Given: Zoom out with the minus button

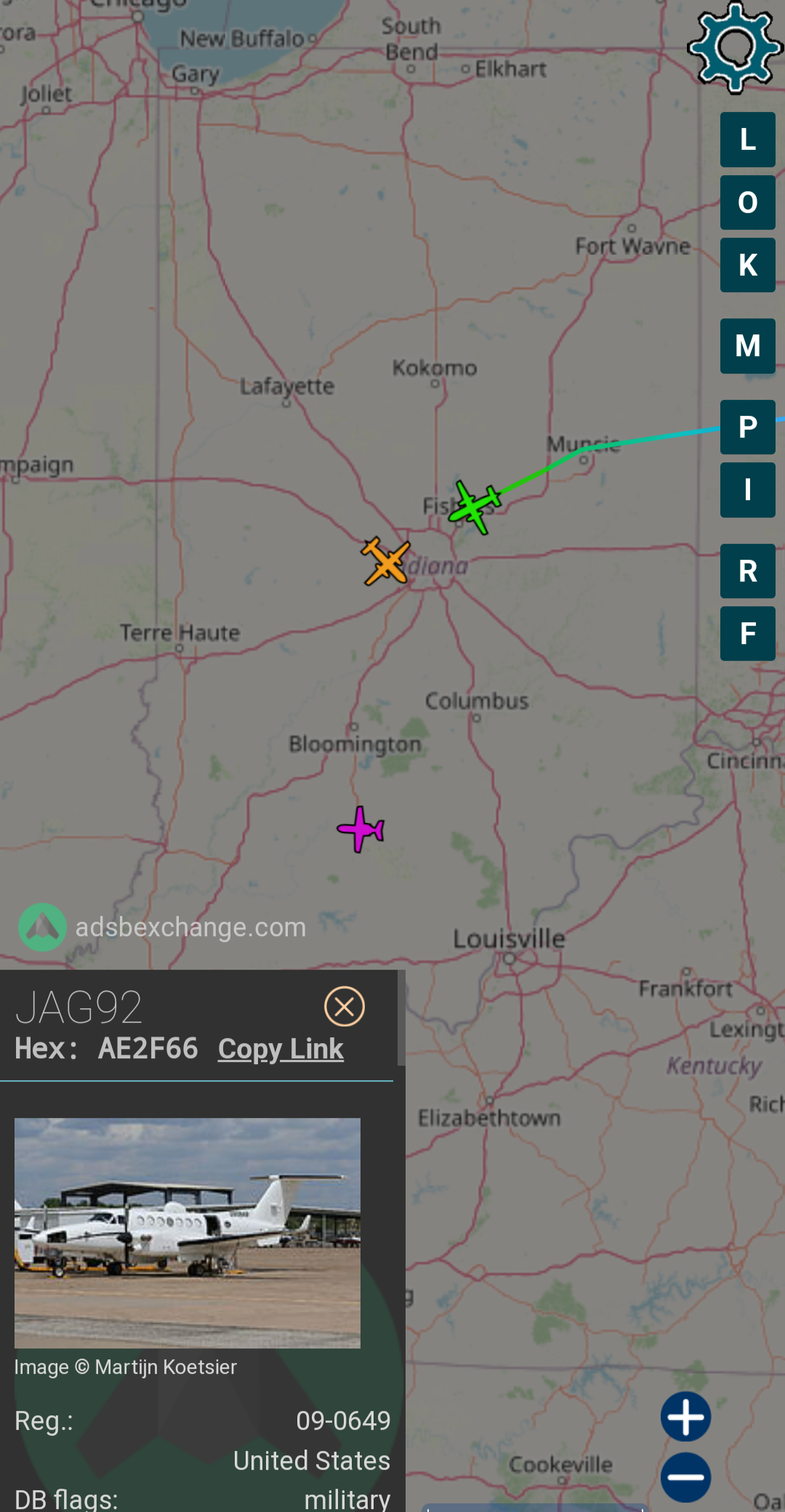Looking at the screenshot, I should pyautogui.click(x=685, y=1477).
